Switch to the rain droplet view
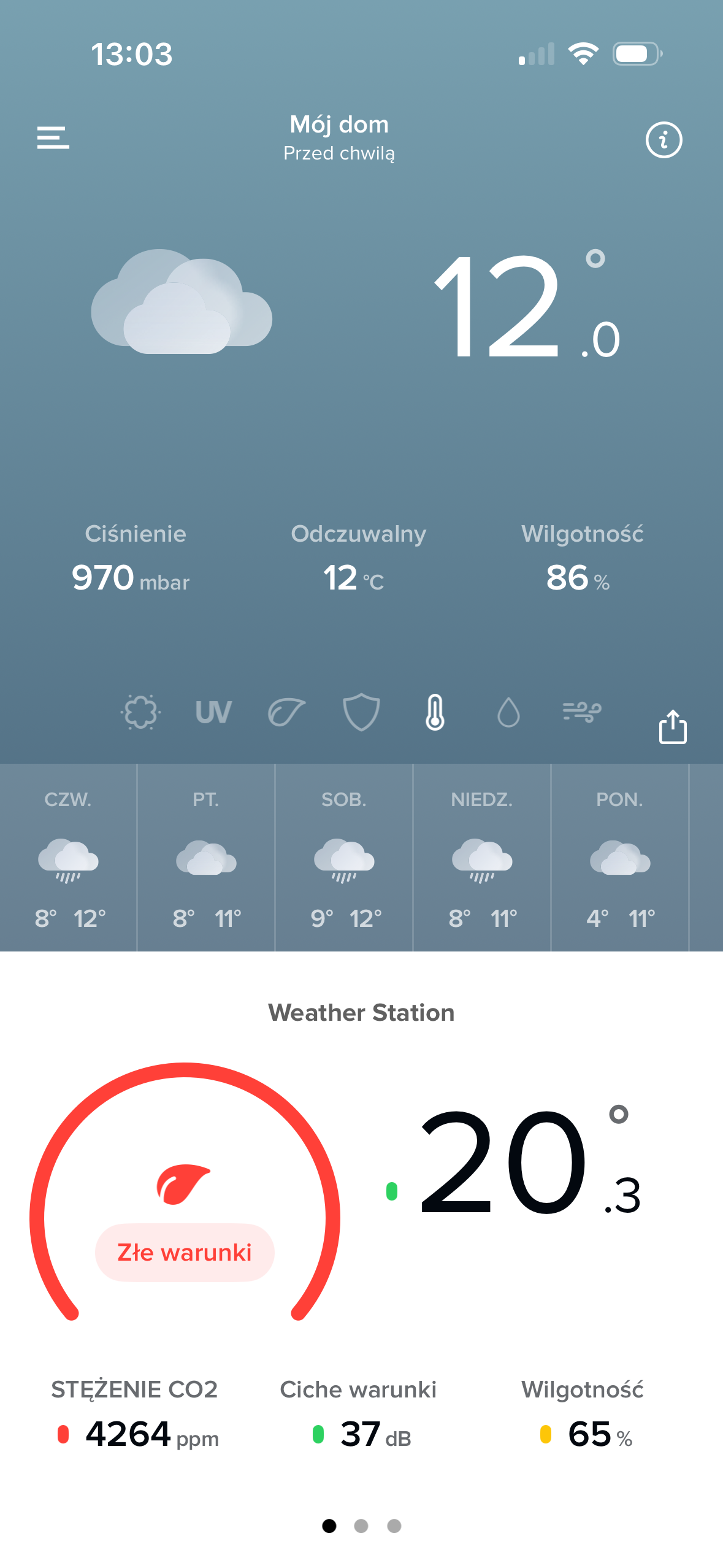This screenshot has height=1568, width=723. pos(508,712)
